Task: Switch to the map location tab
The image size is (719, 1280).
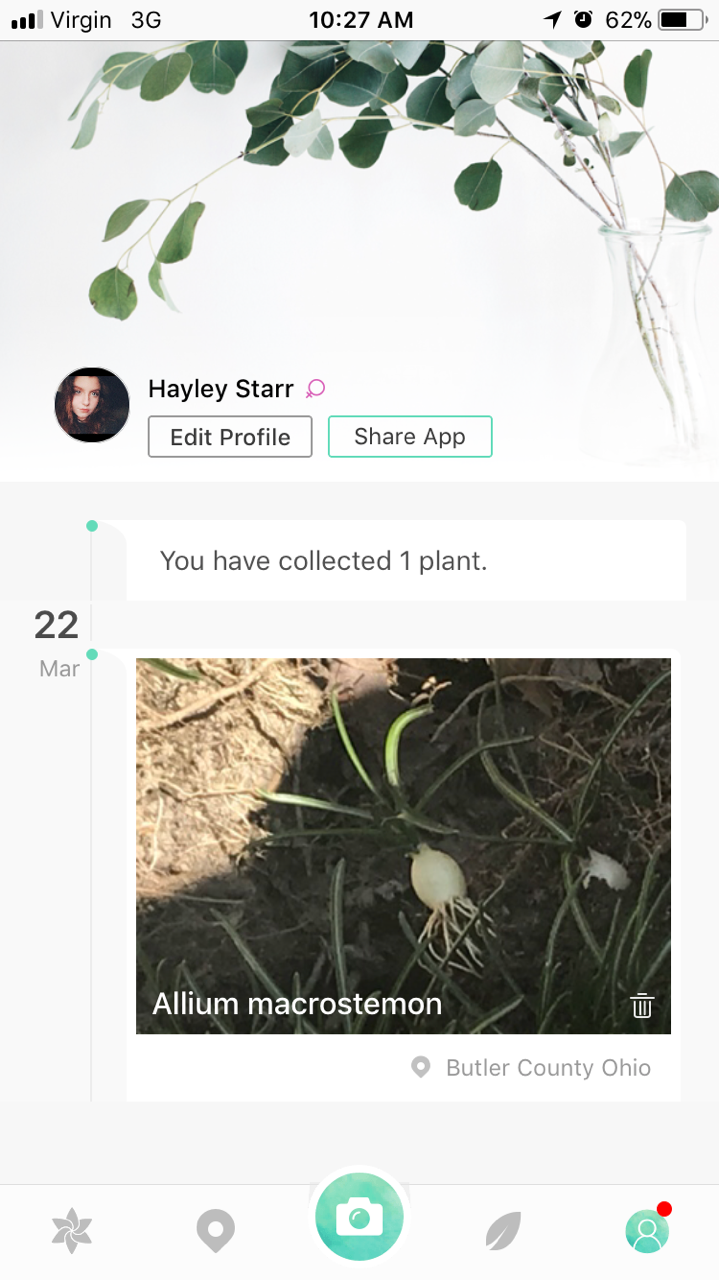Action: pyautogui.click(x=215, y=1230)
